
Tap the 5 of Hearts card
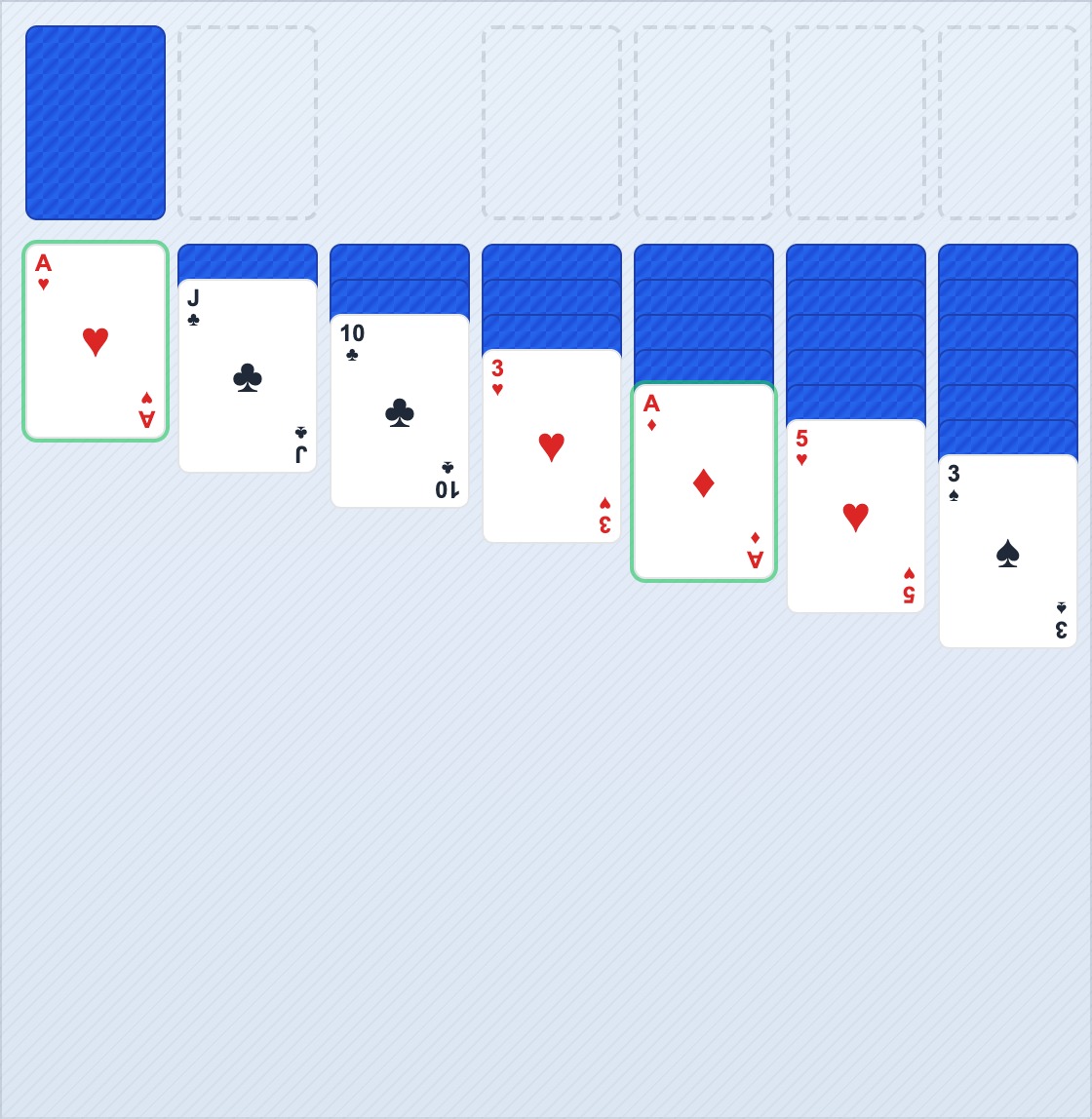point(856,517)
